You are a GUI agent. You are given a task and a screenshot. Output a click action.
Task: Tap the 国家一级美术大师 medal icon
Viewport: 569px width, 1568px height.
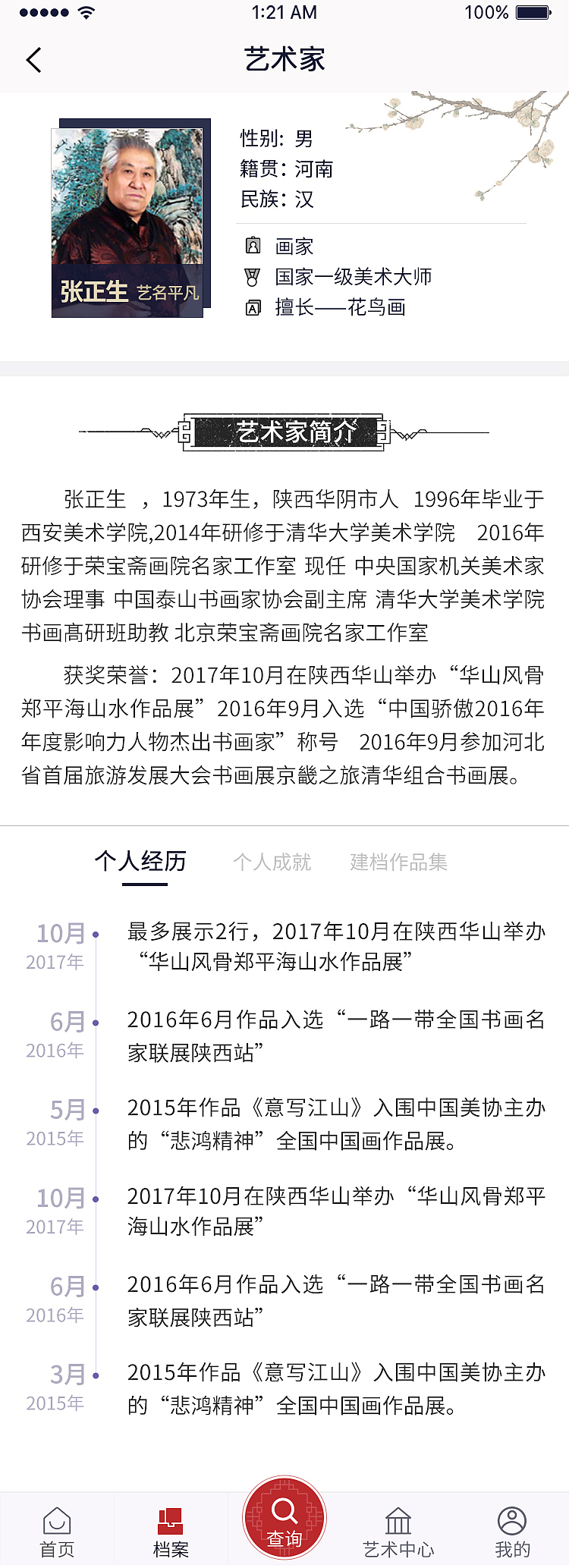tap(253, 276)
